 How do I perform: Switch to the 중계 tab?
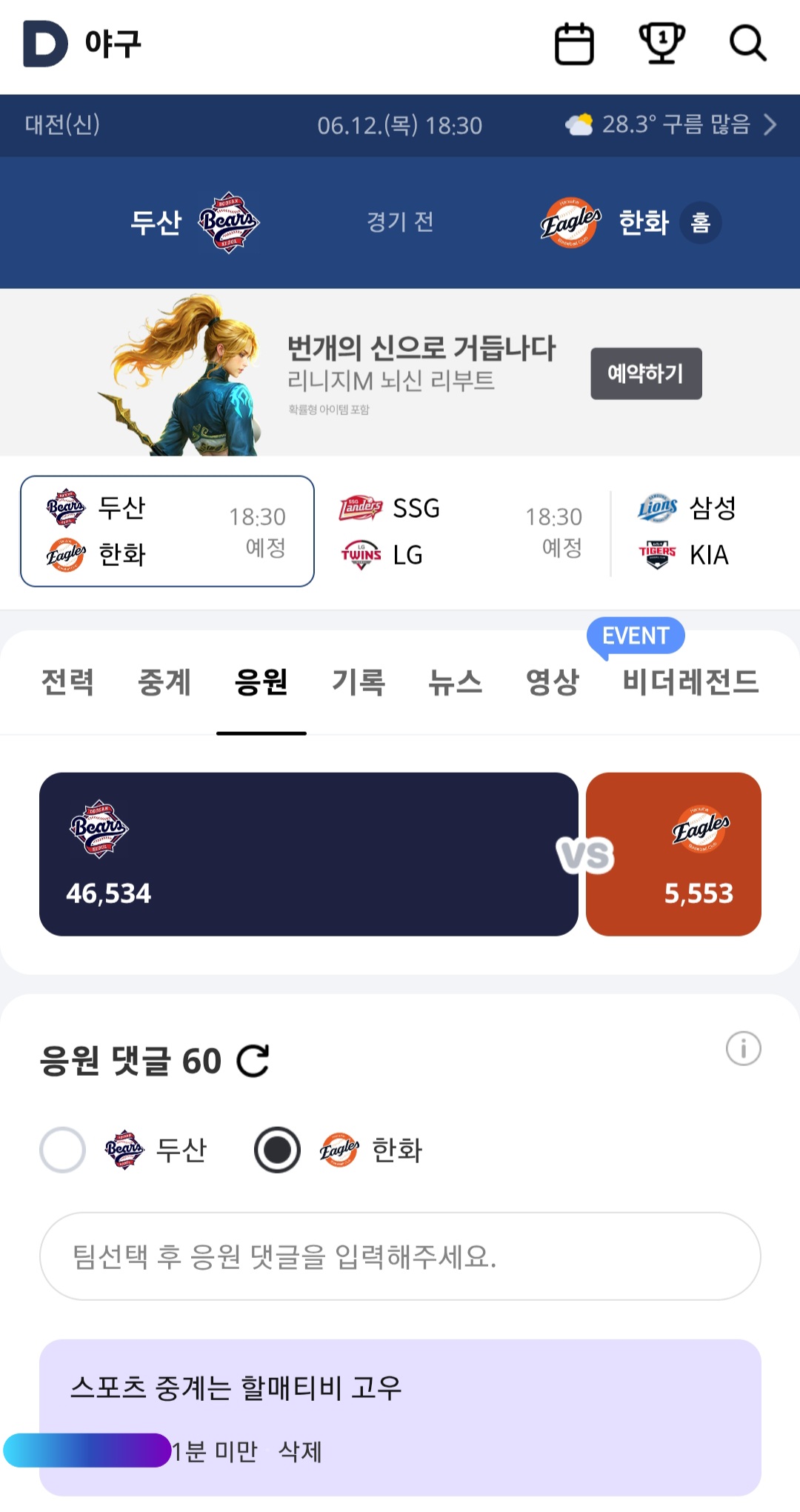[x=164, y=682]
